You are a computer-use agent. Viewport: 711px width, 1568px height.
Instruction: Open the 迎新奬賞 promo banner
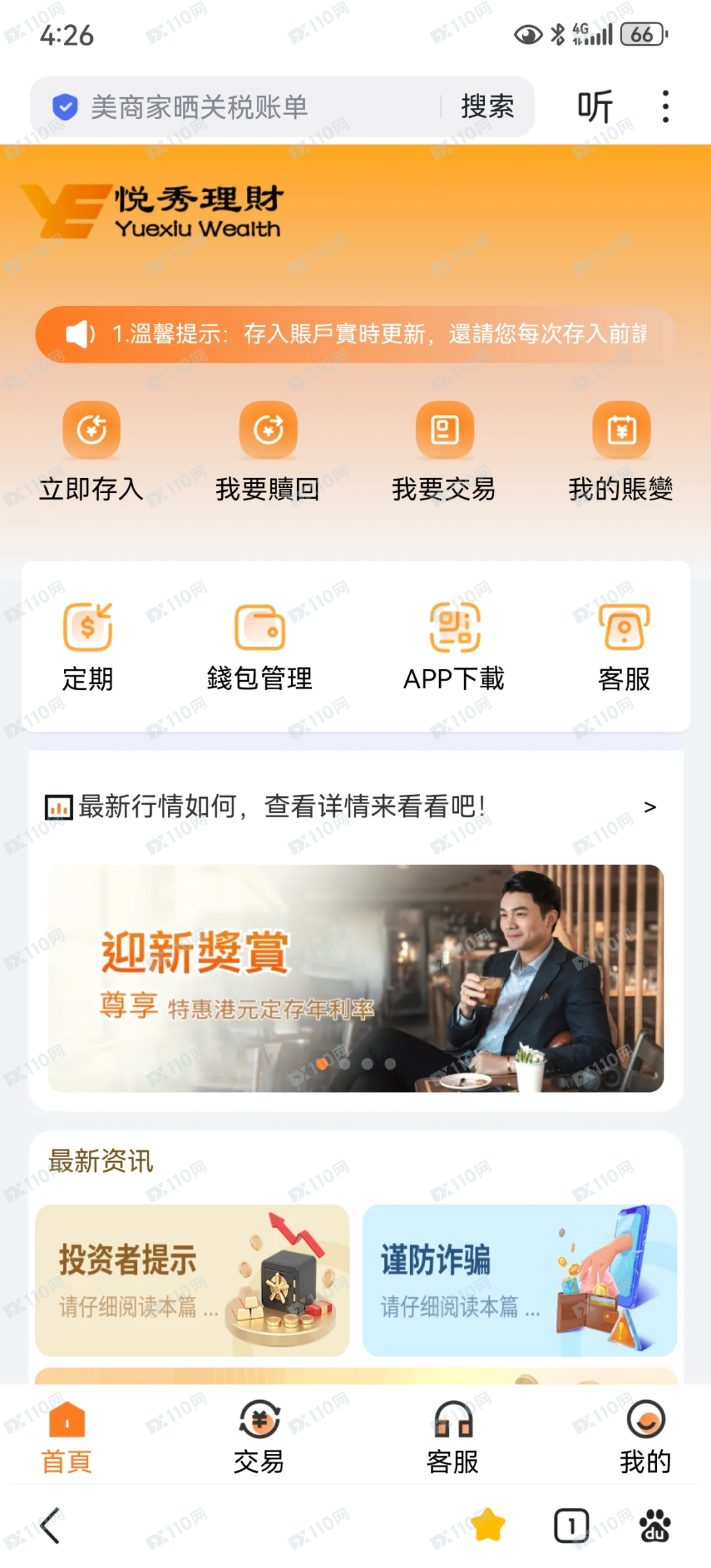click(x=355, y=978)
